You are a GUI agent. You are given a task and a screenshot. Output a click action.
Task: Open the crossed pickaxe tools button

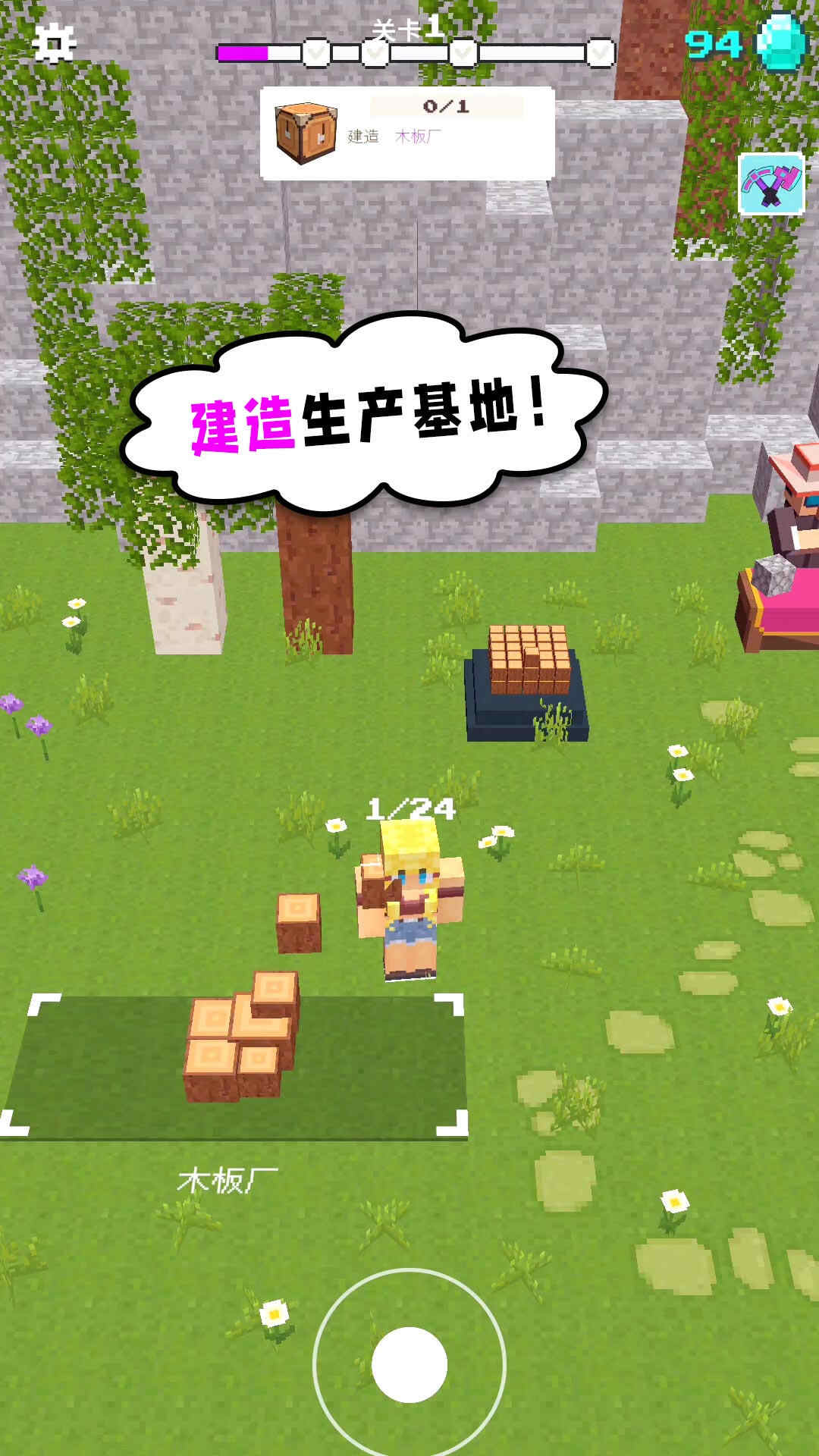click(x=771, y=184)
